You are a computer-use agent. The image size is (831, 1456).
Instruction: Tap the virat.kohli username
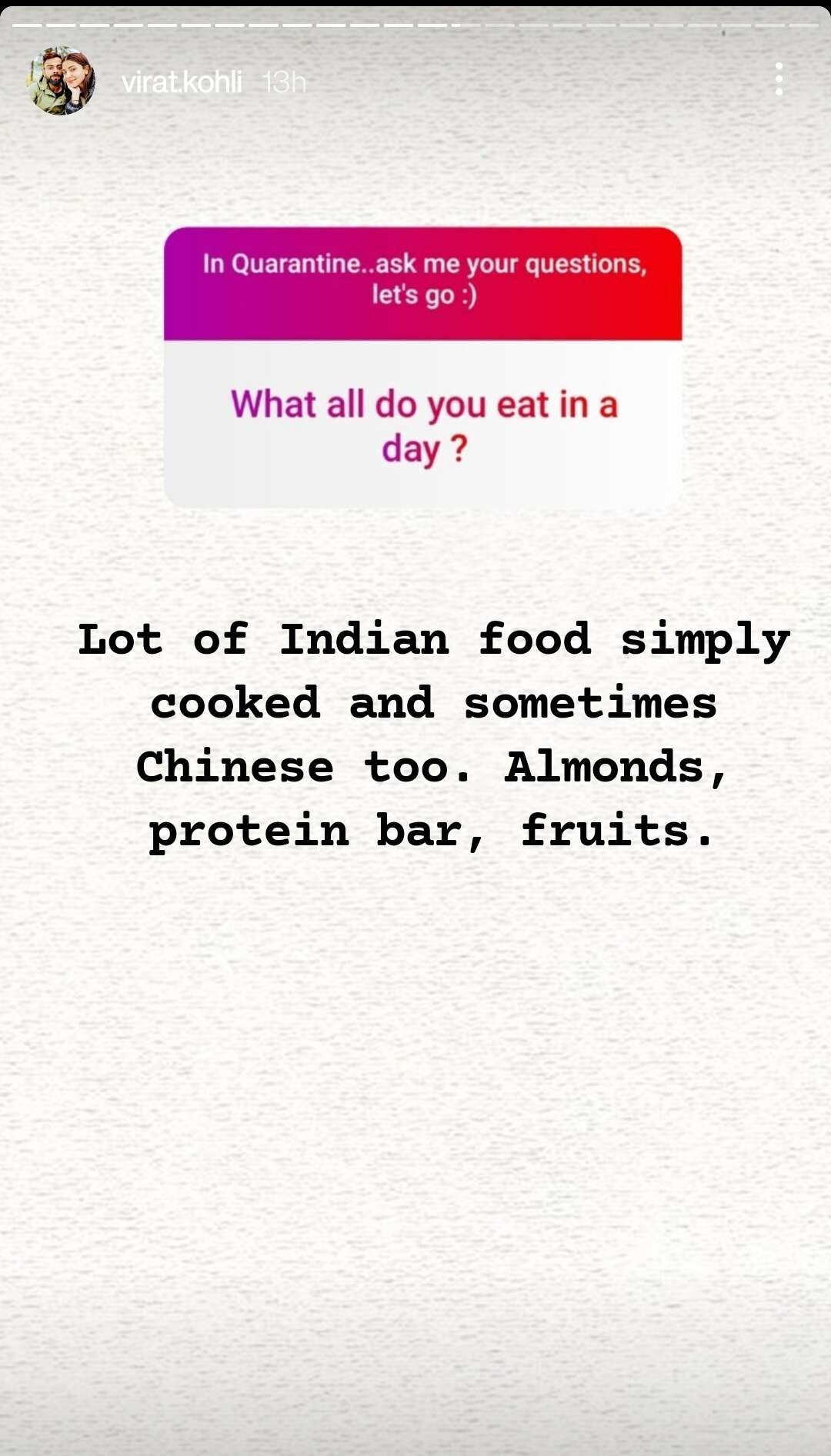(x=182, y=82)
